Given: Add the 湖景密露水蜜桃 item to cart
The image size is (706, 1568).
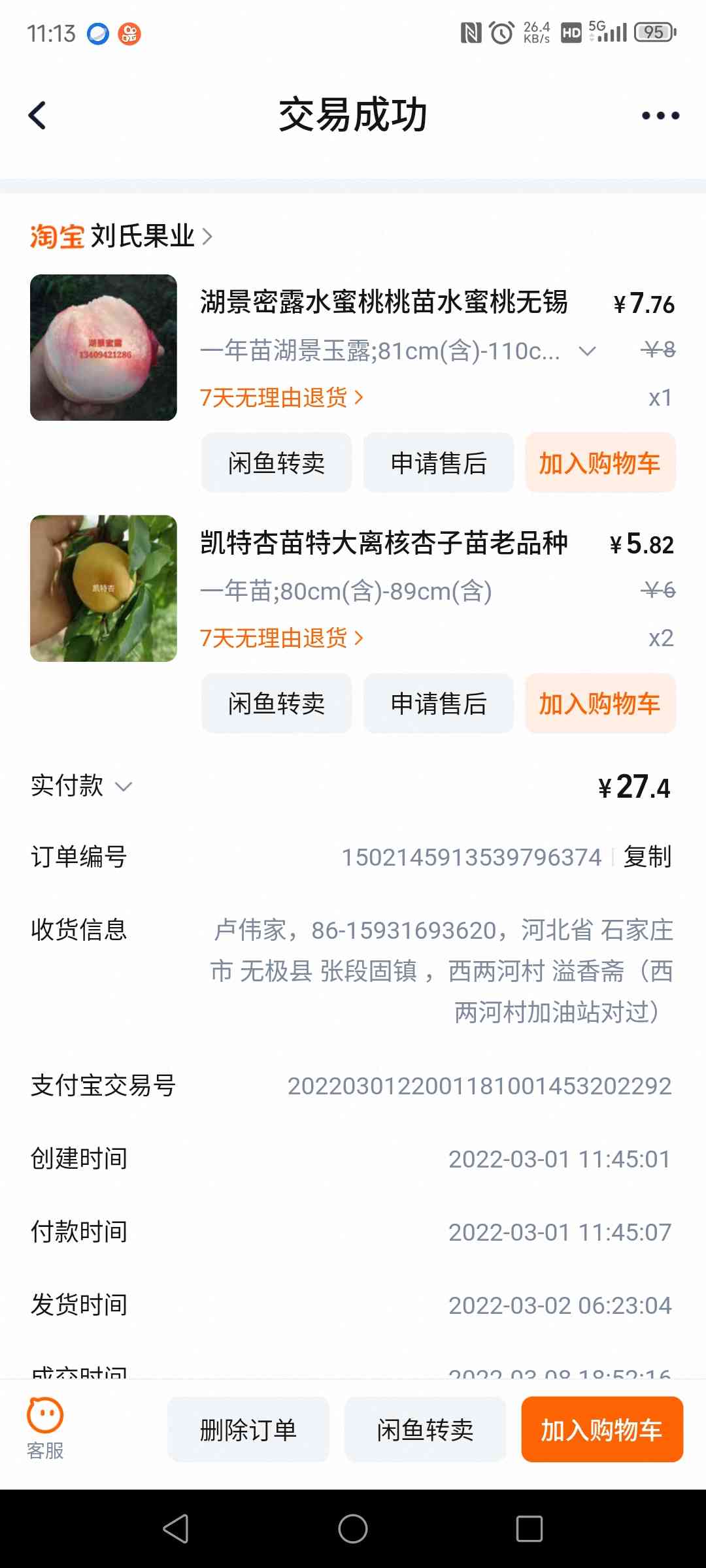Looking at the screenshot, I should click(600, 463).
